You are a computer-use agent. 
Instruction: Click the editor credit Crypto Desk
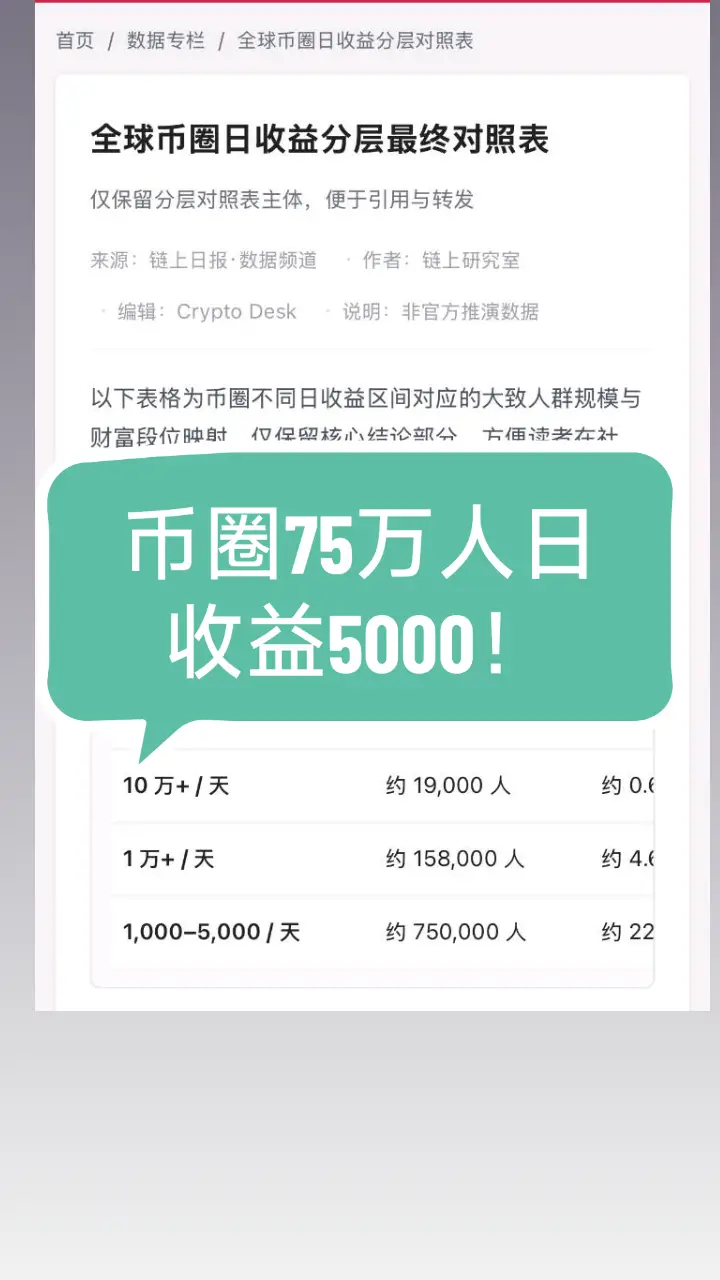point(235,311)
